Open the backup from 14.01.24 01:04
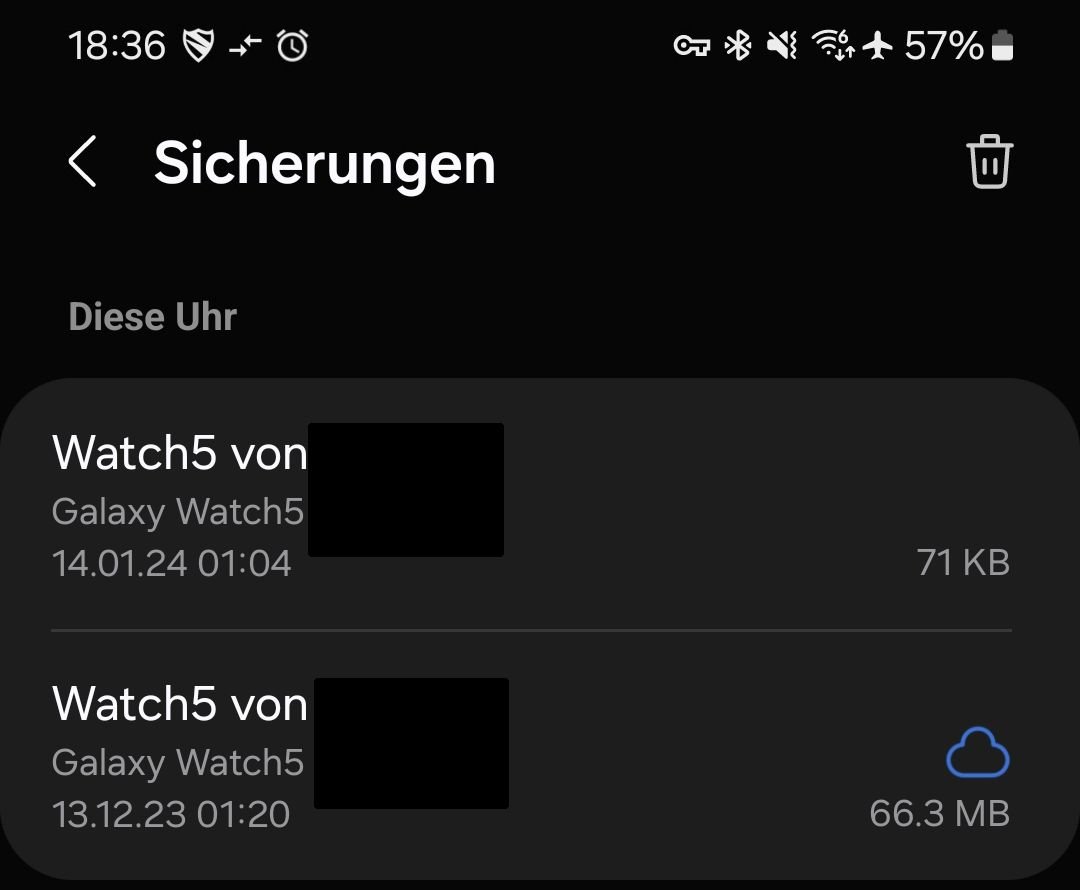The width and height of the screenshot is (1080, 890). [540, 505]
